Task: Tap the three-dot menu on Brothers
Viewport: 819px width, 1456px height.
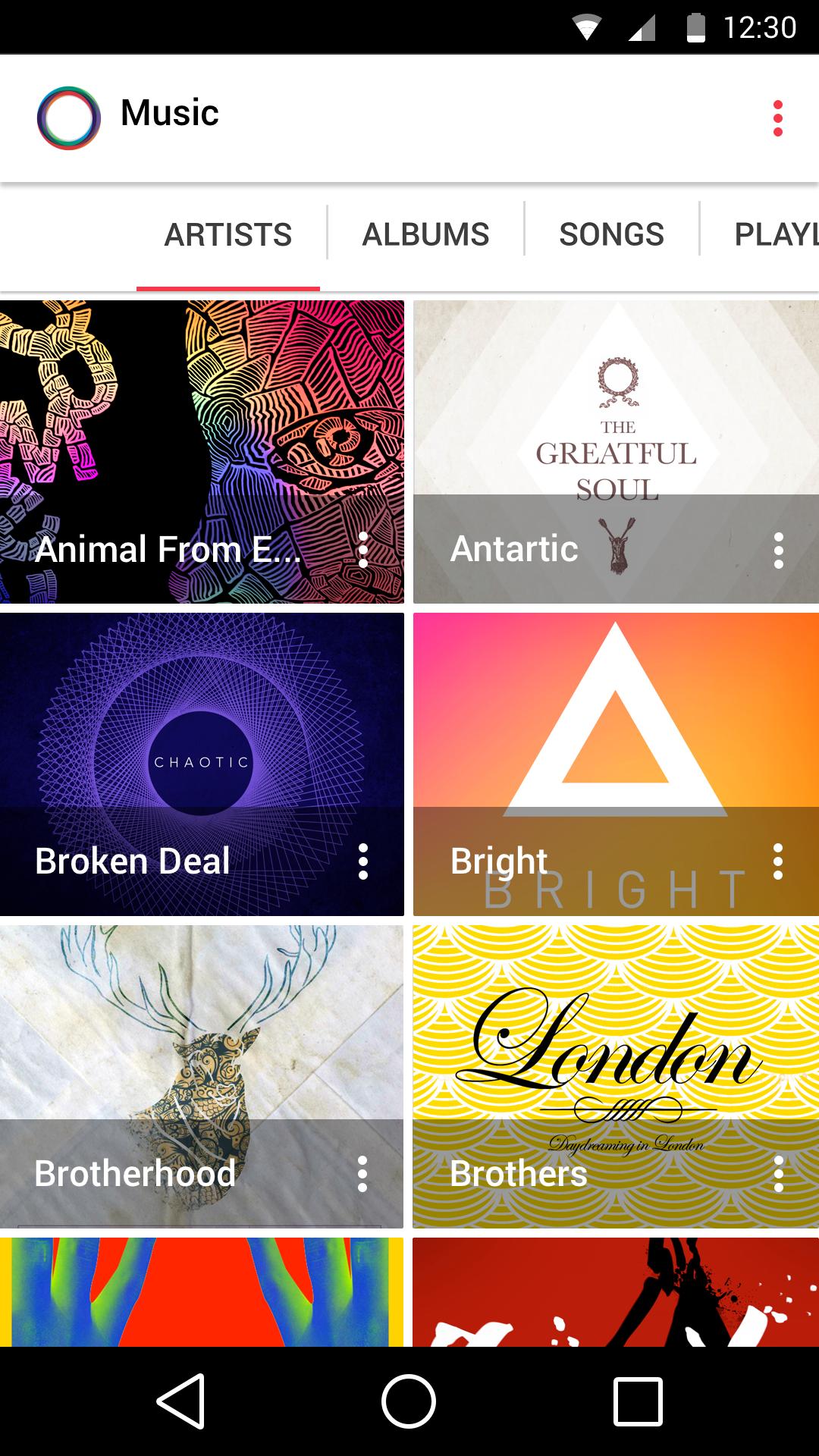Action: click(x=778, y=1174)
